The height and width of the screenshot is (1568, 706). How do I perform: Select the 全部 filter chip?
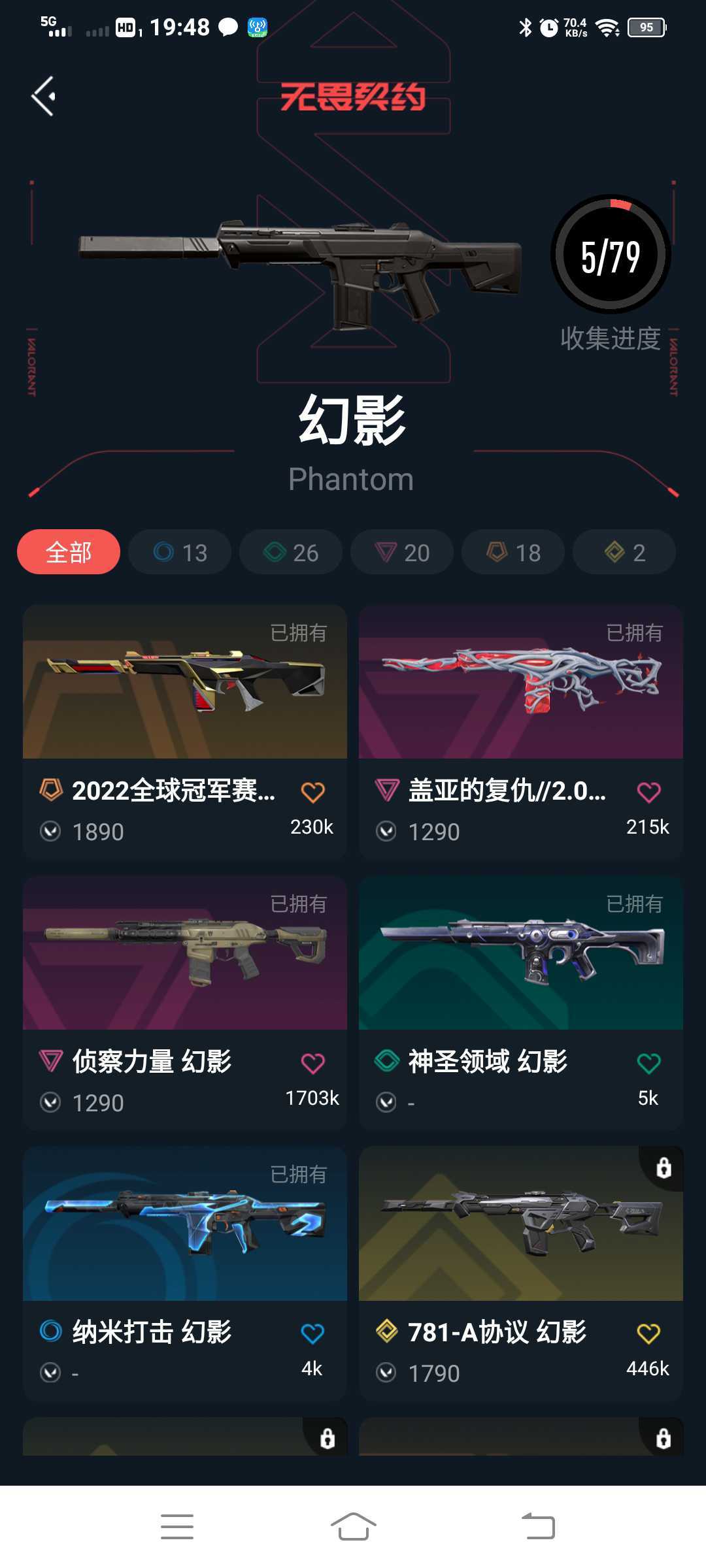[69, 552]
